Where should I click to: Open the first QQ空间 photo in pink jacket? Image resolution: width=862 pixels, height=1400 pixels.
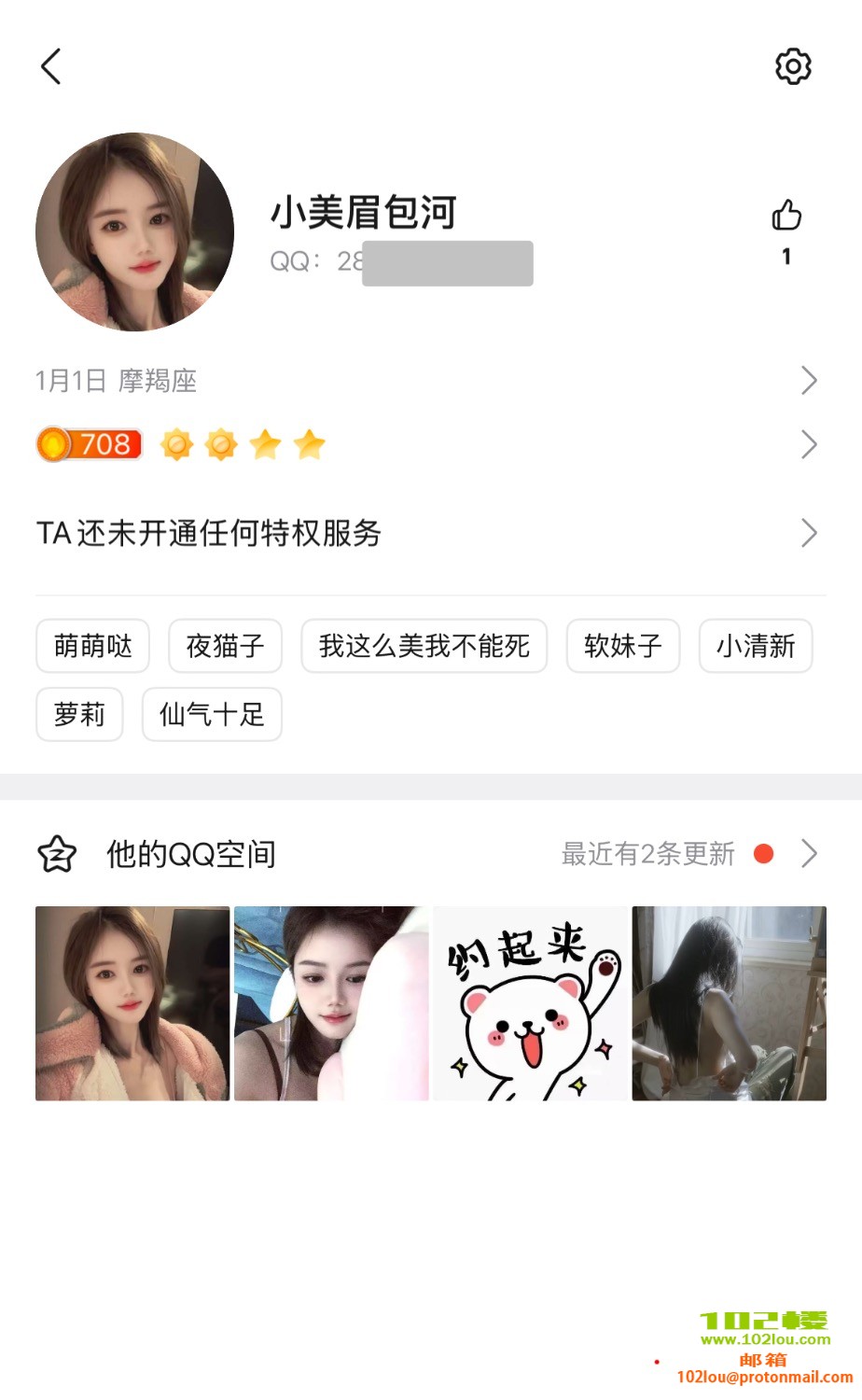[132, 1003]
